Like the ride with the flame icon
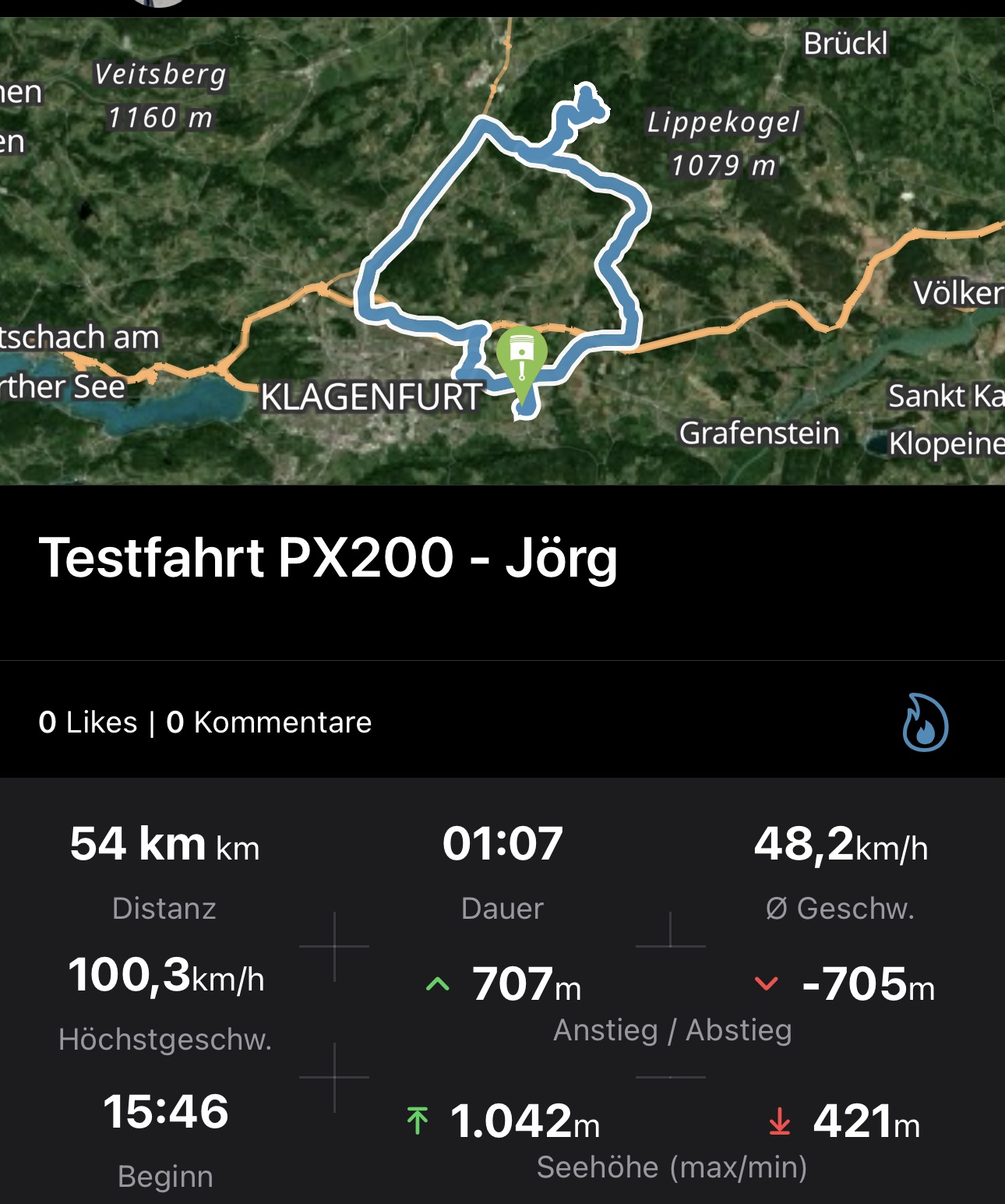 925,722
